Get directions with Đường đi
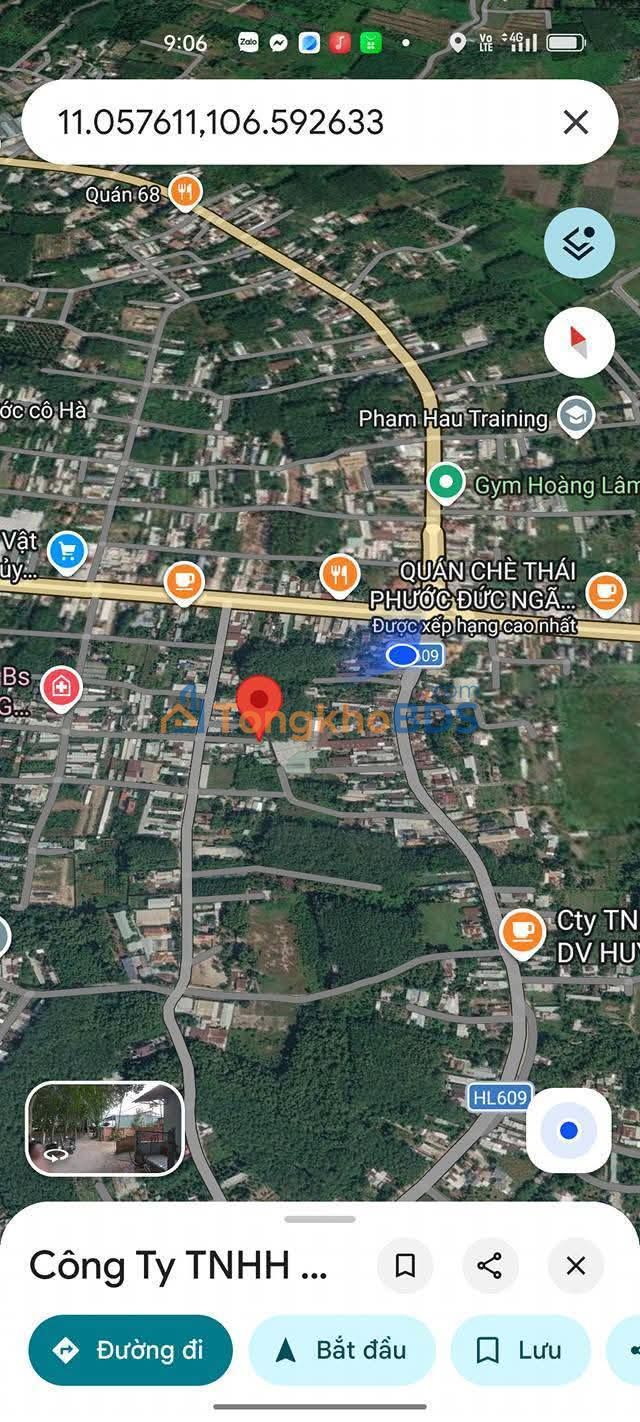 [130, 1350]
